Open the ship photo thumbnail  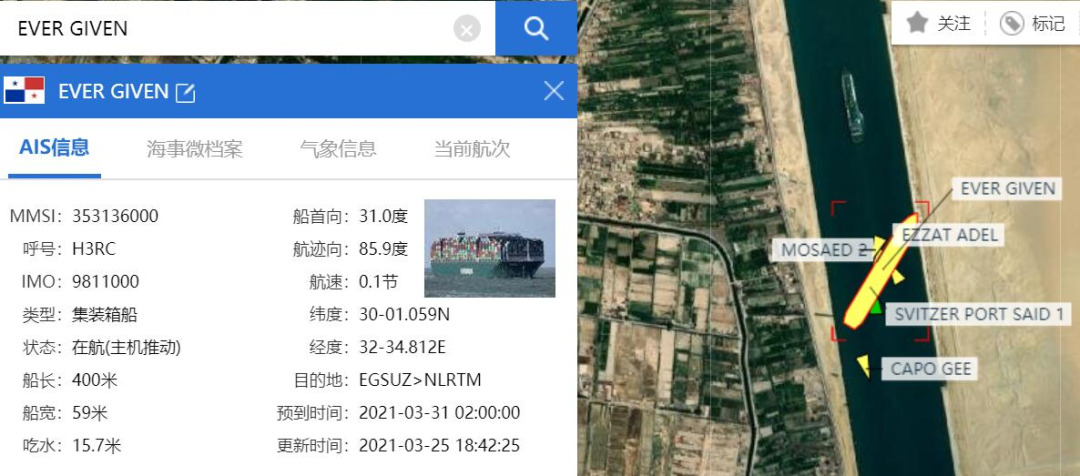pos(489,248)
